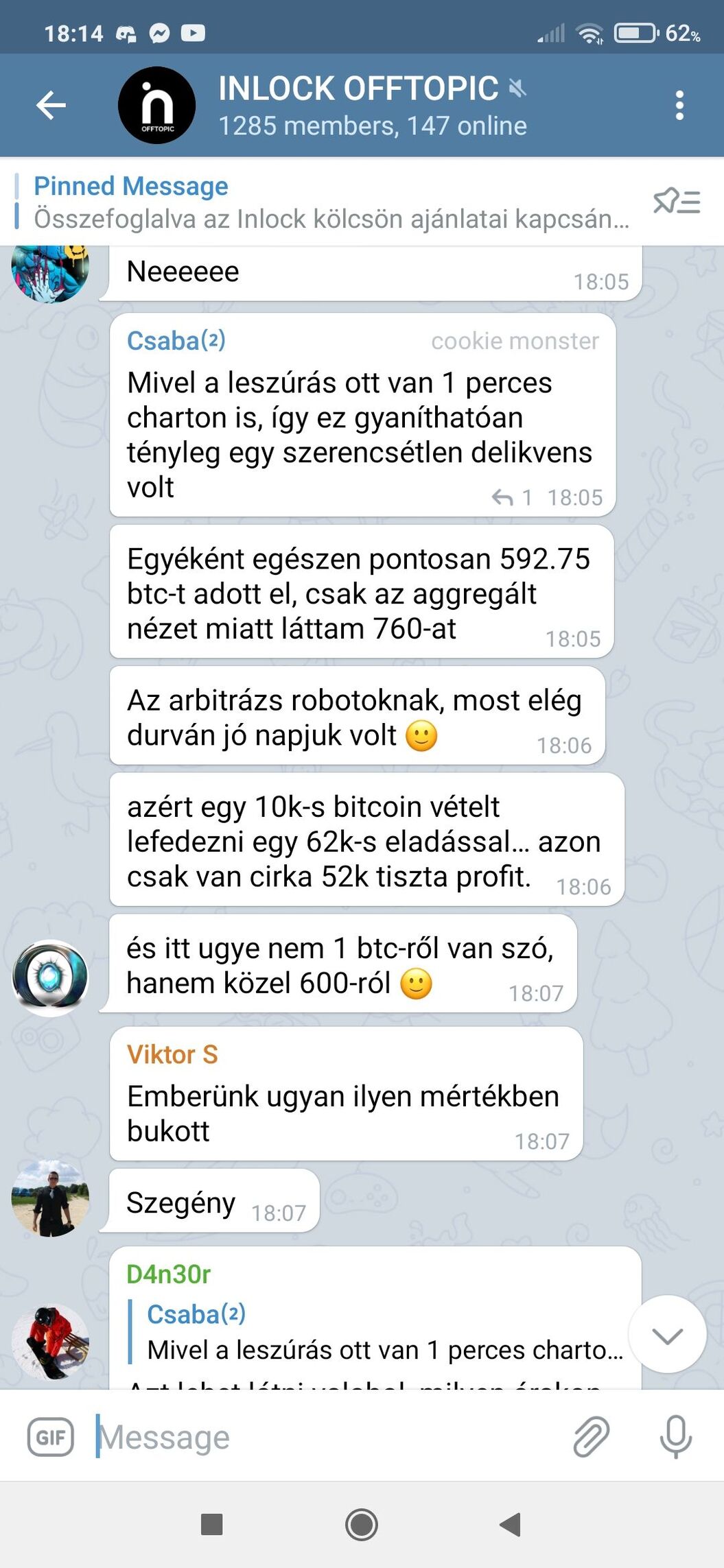Open the pinned message about Inlock kölcsön
This screenshot has width=724, height=1568.
coord(329,202)
